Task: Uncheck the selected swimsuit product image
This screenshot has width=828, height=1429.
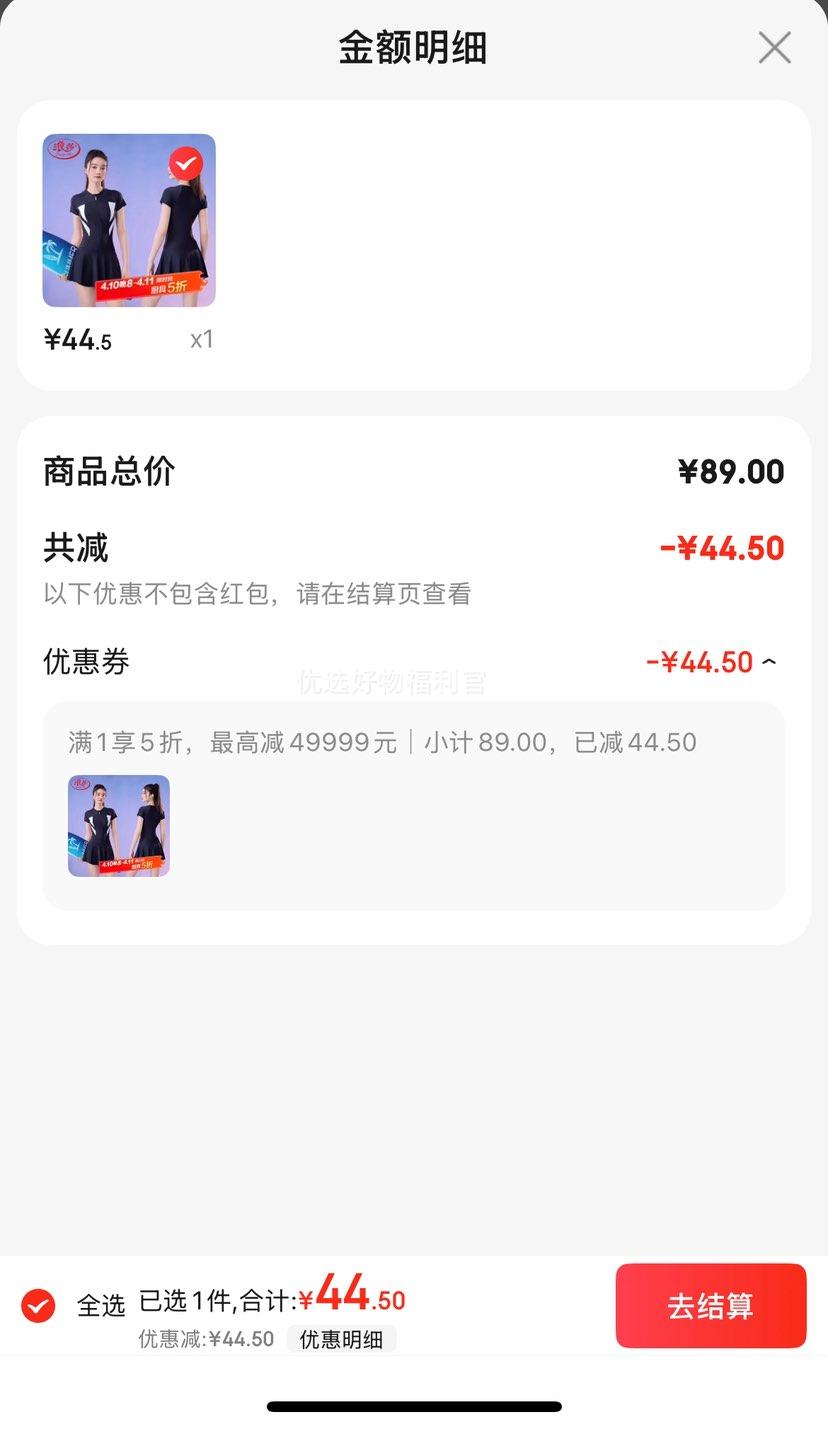Action: click(x=186, y=163)
